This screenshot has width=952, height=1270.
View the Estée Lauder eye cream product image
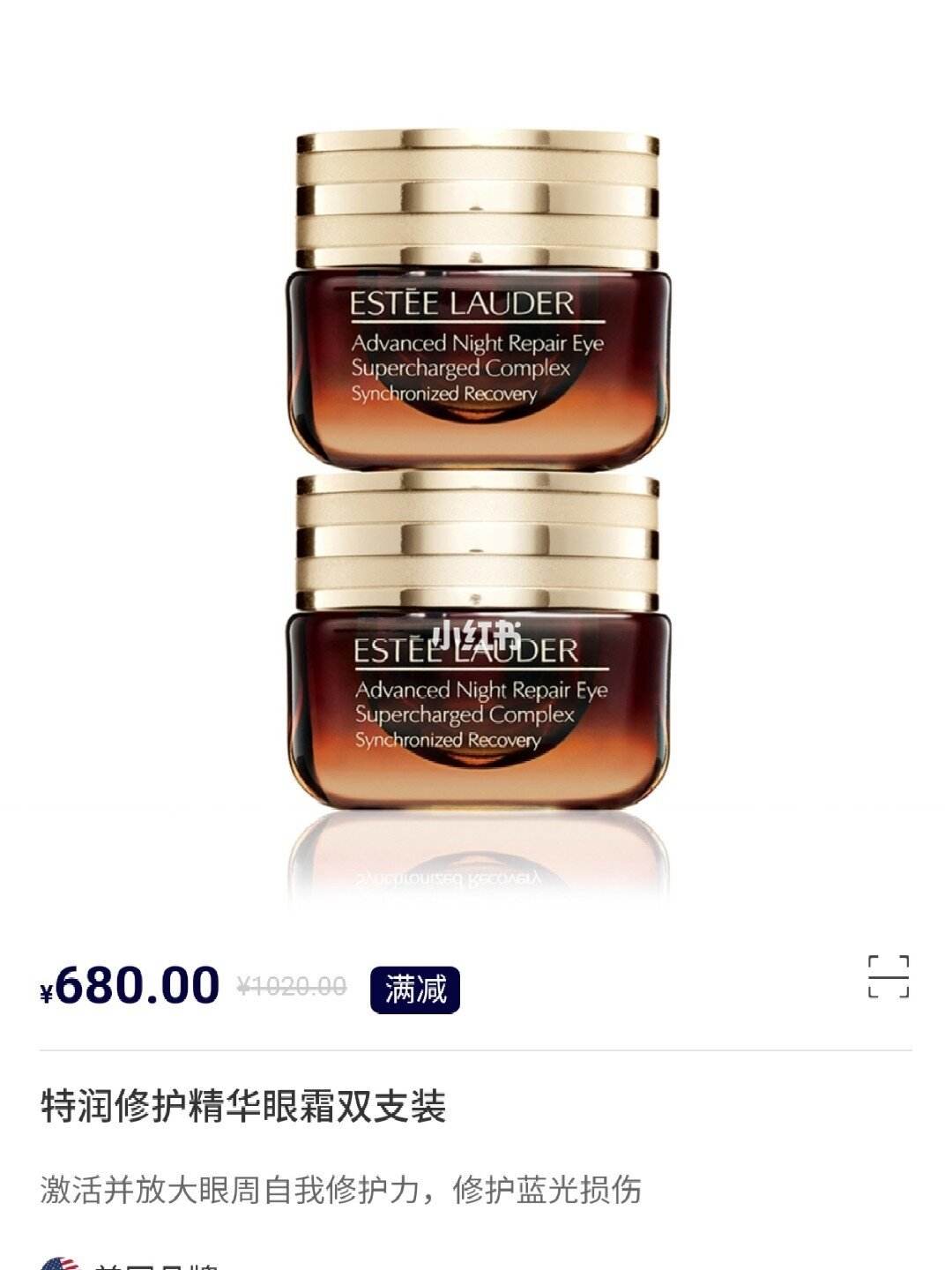point(477,476)
